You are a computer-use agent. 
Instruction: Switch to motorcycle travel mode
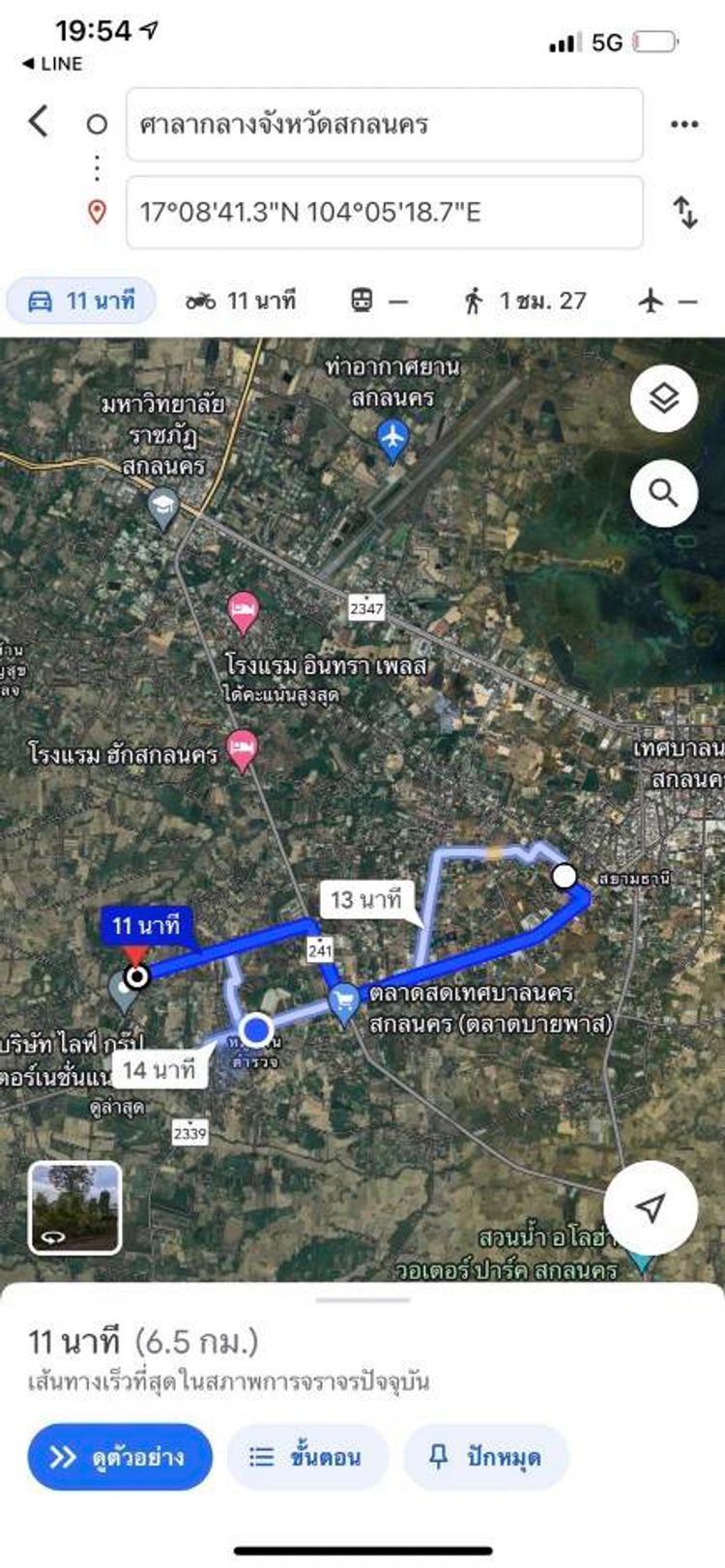point(241,301)
